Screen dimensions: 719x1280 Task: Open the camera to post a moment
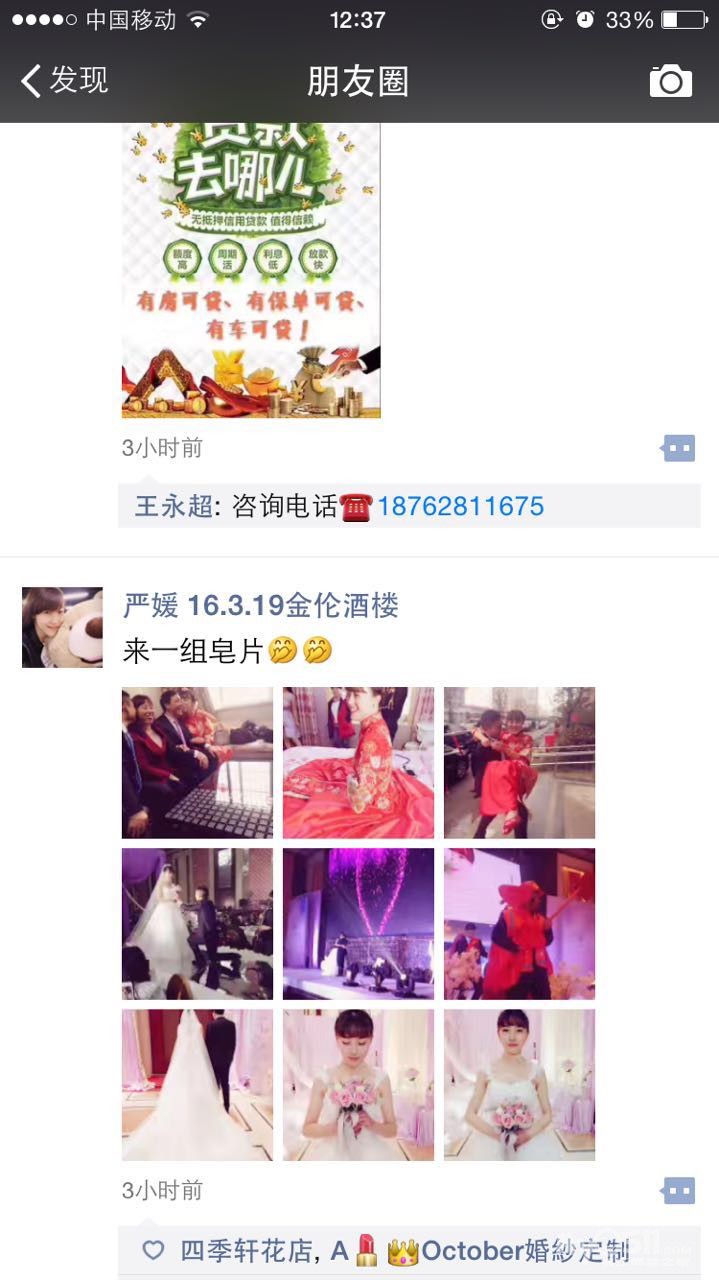[670, 81]
